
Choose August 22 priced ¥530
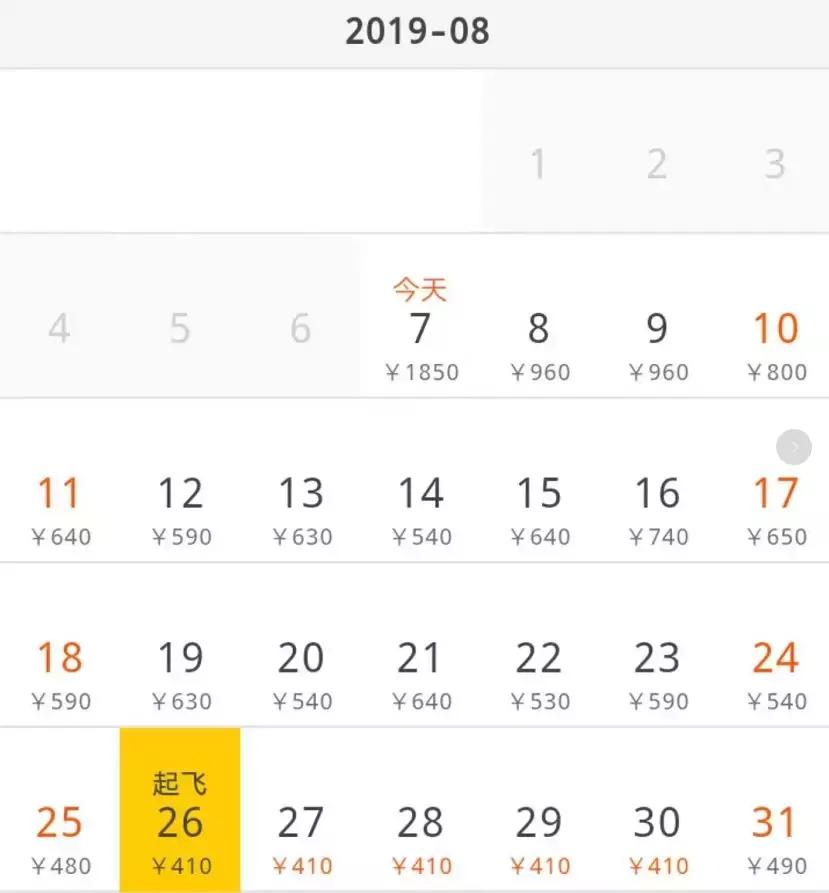point(538,658)
